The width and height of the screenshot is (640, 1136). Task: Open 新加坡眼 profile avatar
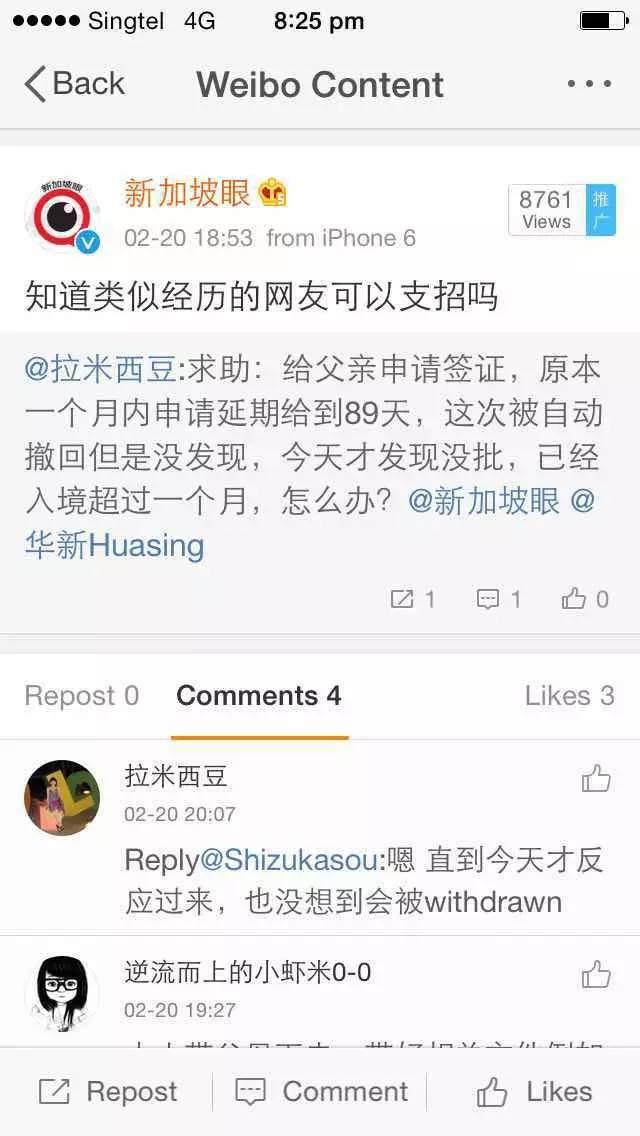pyautogui.click(x=62, y=214)
